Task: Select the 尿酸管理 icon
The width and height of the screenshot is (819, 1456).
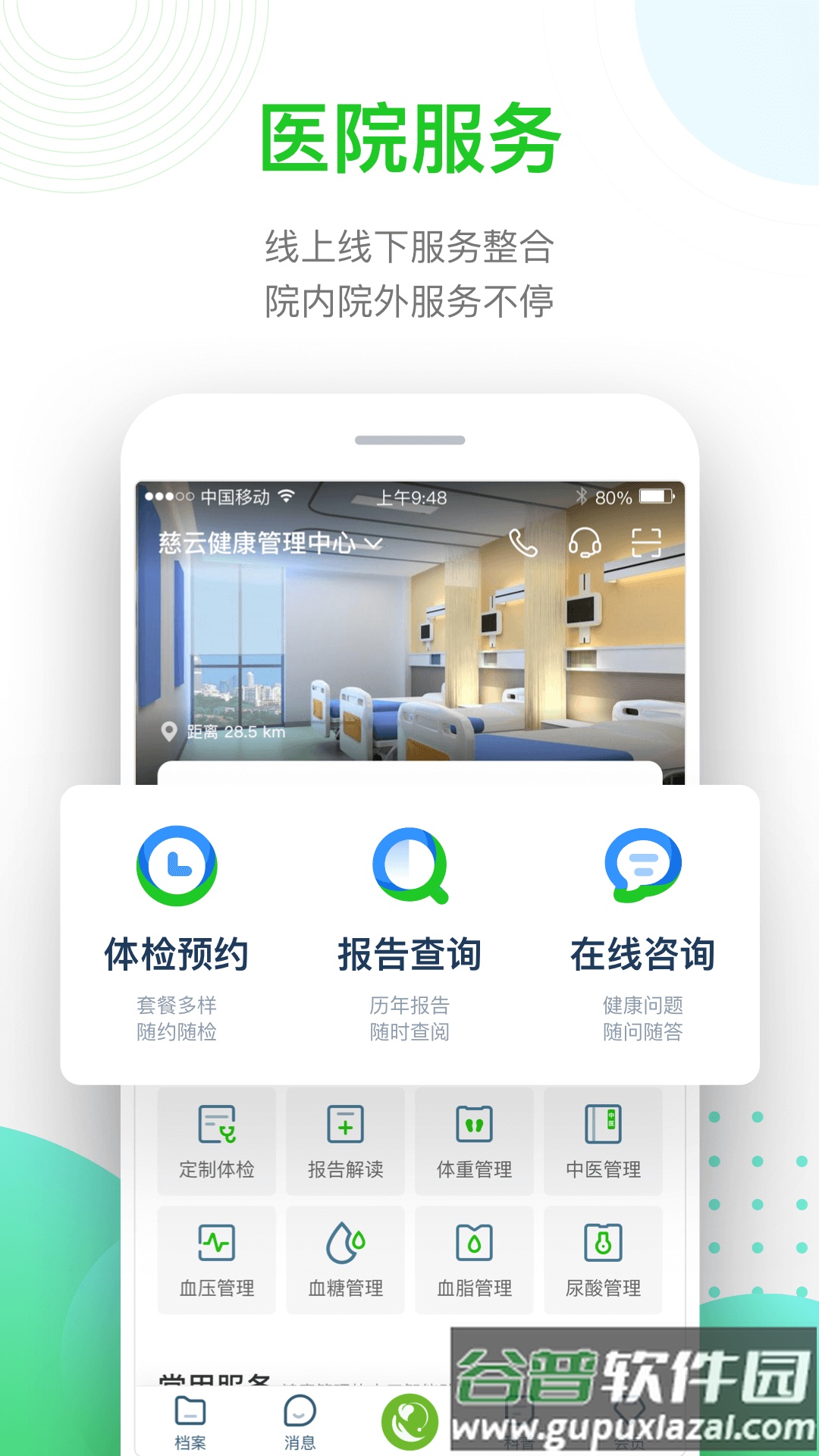Action: point(603,1242)
